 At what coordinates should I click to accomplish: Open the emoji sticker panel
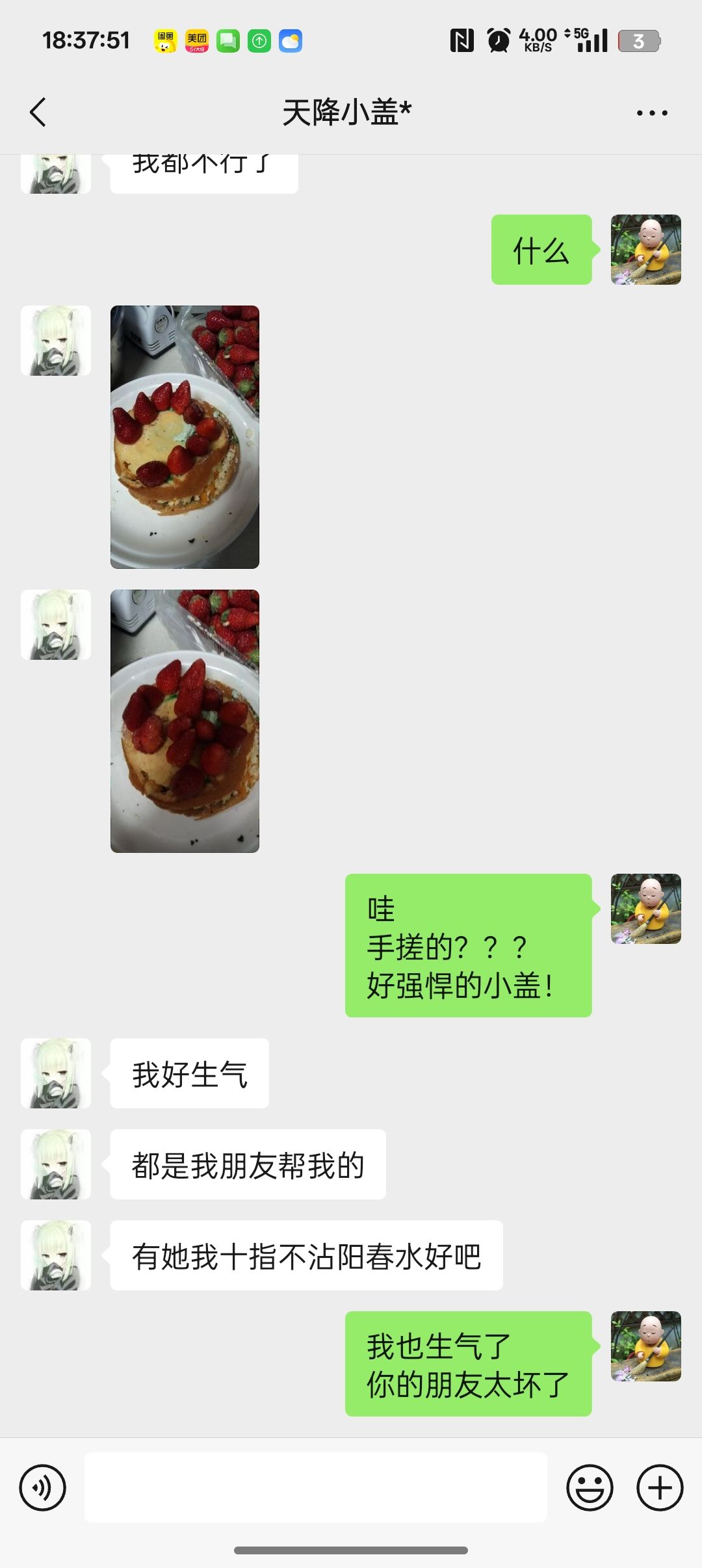pyautogui.click(x=590, y=1487)
